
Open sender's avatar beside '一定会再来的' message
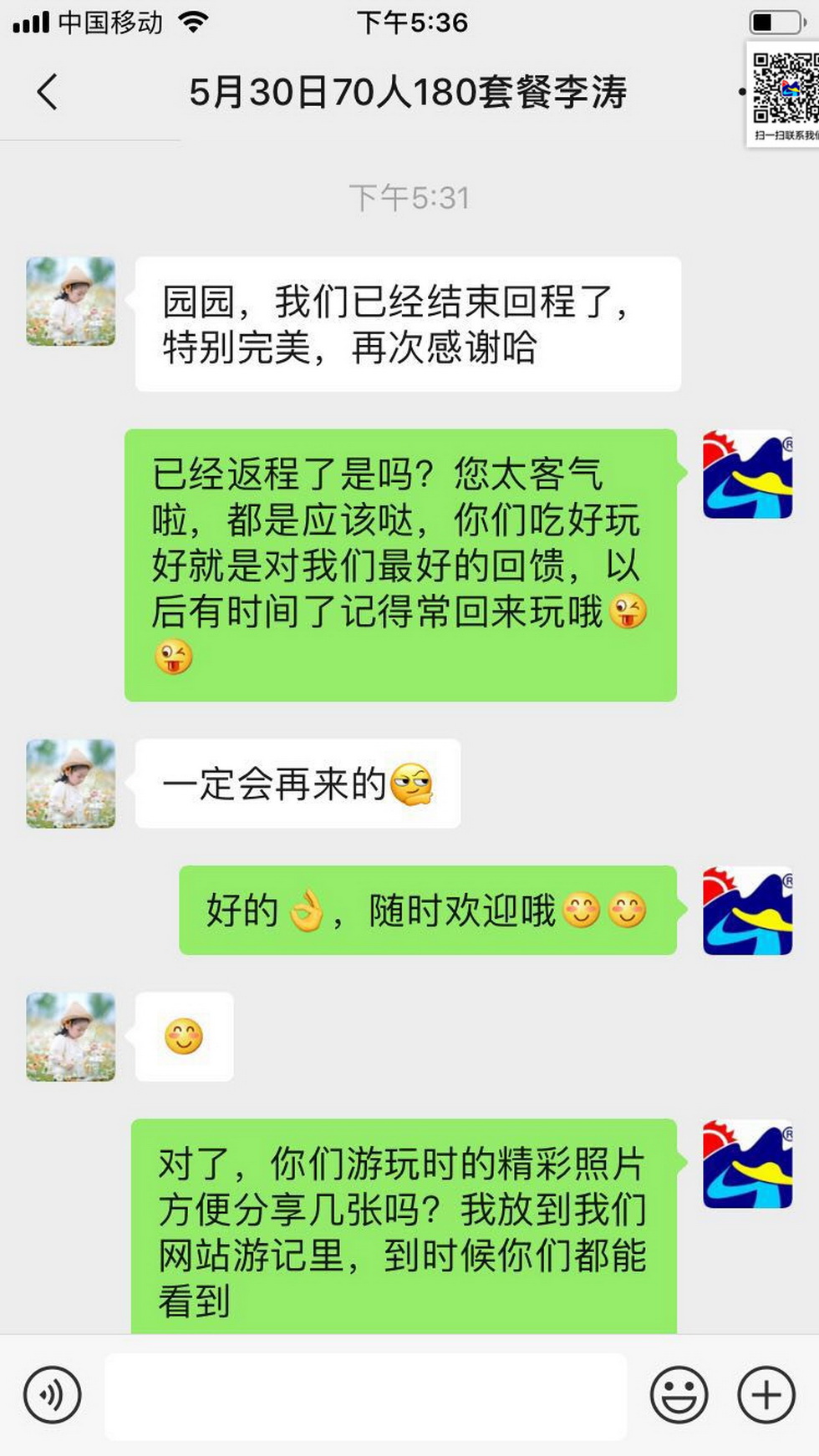click(71, 784)
